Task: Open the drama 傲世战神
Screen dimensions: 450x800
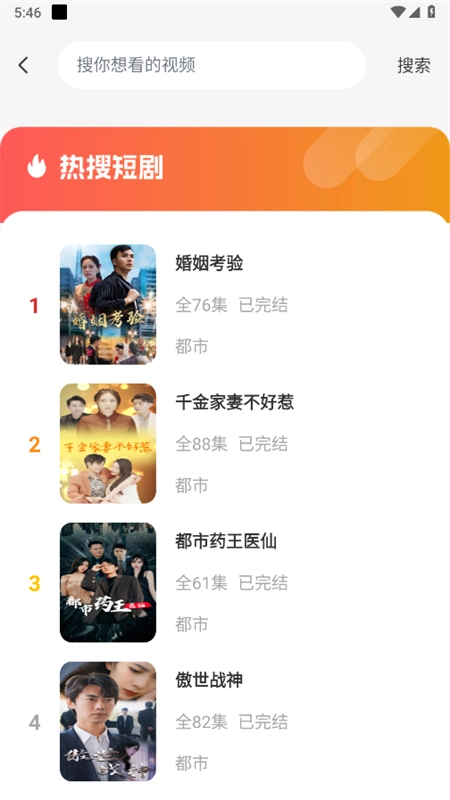Action: 225,721
